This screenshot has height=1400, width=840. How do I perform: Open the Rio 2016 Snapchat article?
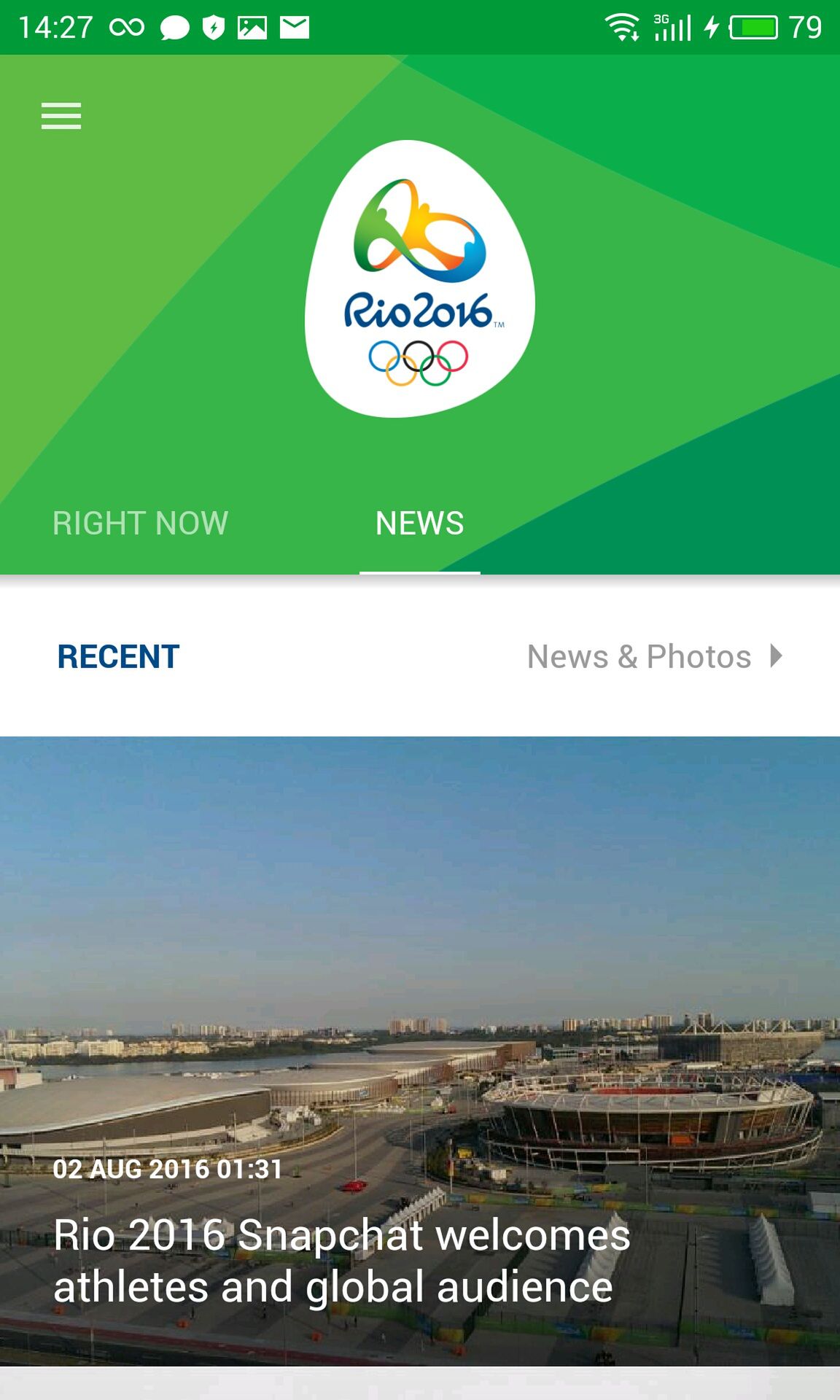420,1051
